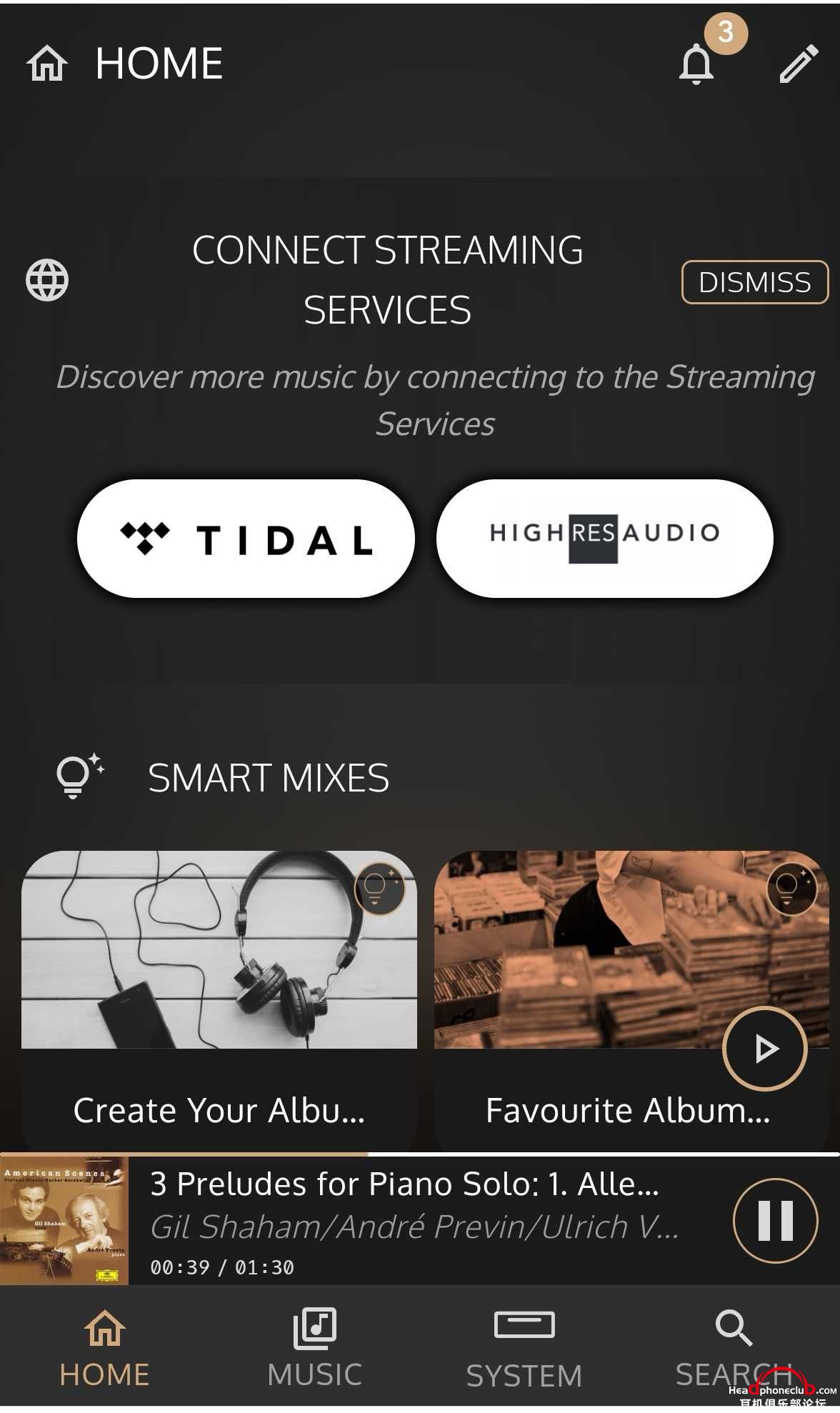Viewport: 840px width, 1413px height.
Task: Open the notifications bell
Action: (x=696, y=63)
